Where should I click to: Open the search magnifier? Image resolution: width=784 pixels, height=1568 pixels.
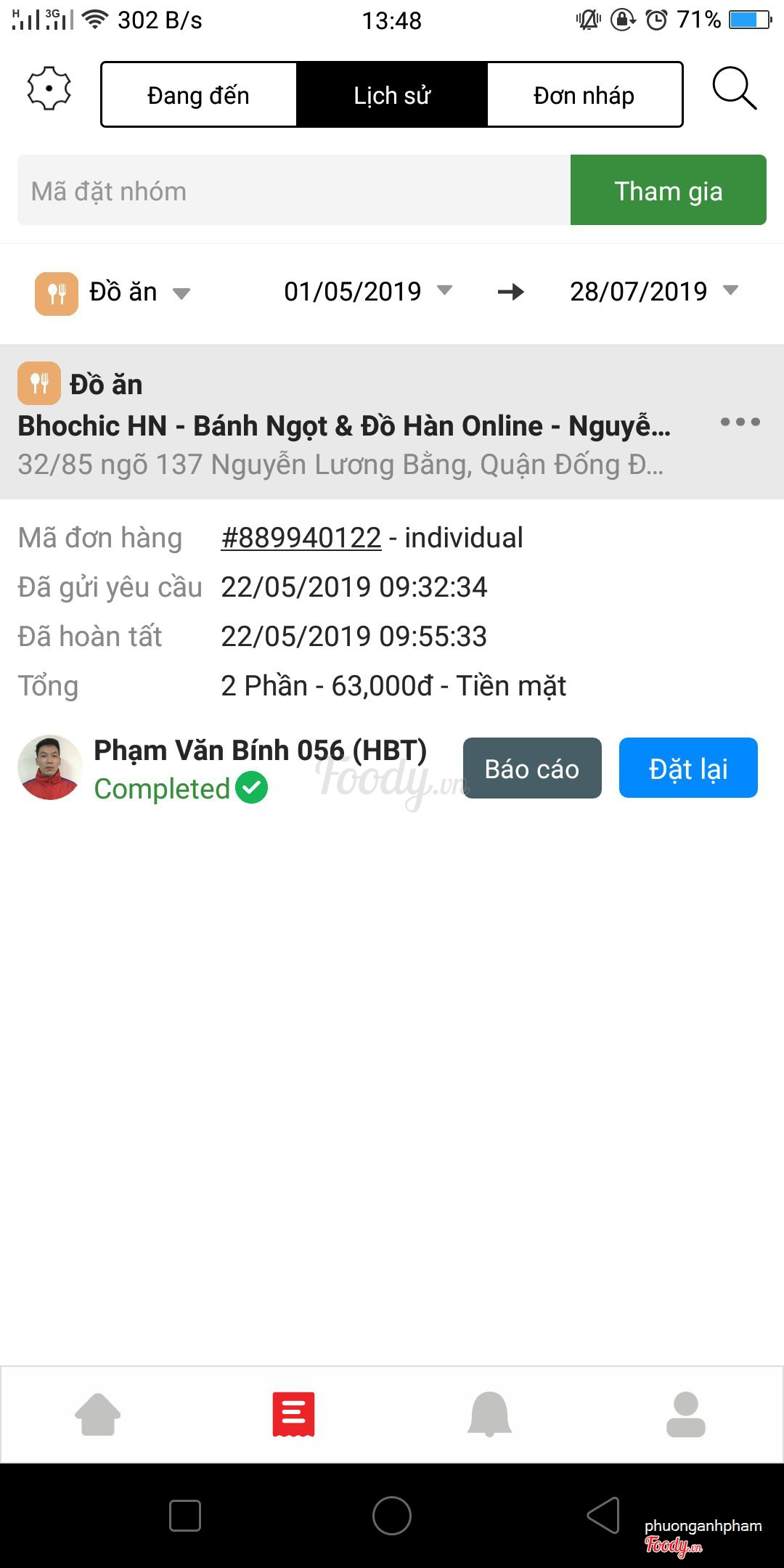[x=734, y=89]
